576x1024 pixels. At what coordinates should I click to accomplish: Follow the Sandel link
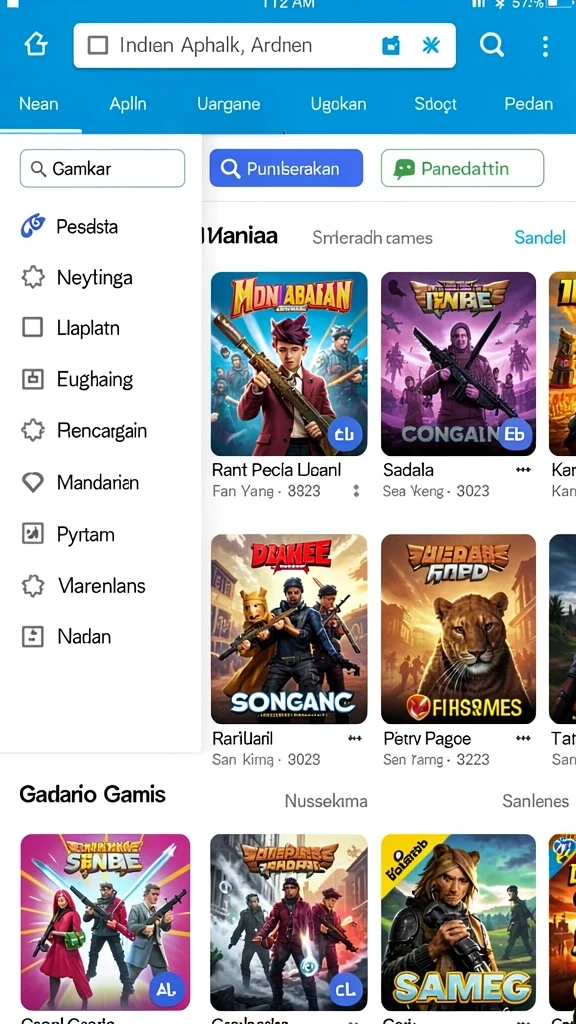point(539,237)
